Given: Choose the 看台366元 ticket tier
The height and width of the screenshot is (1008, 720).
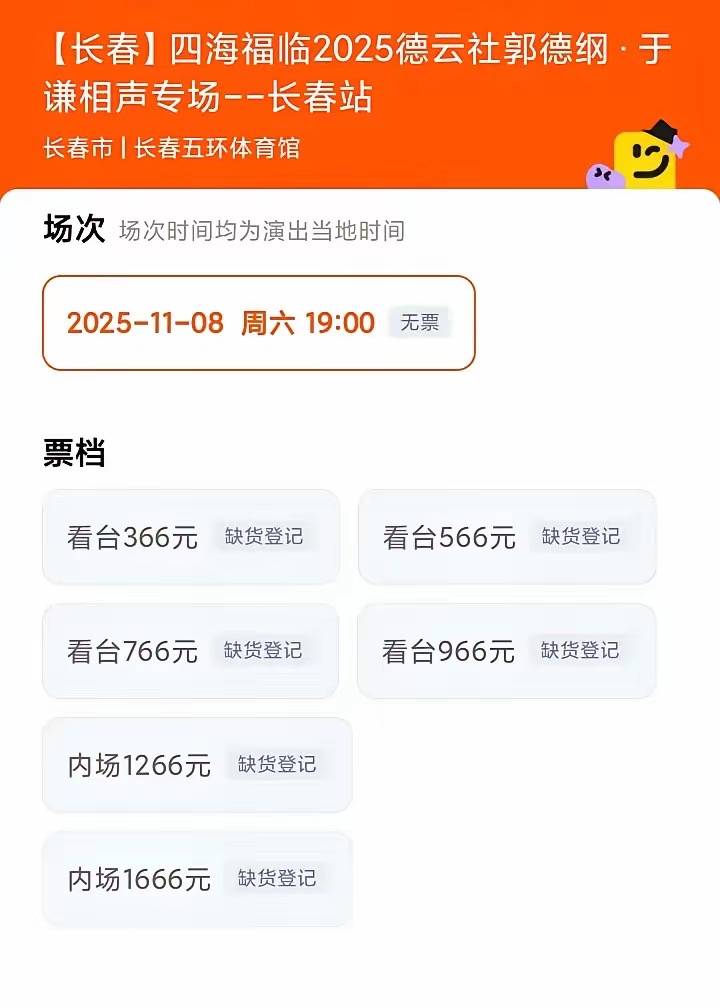Looking at the screenshot, I should (191, 537).
